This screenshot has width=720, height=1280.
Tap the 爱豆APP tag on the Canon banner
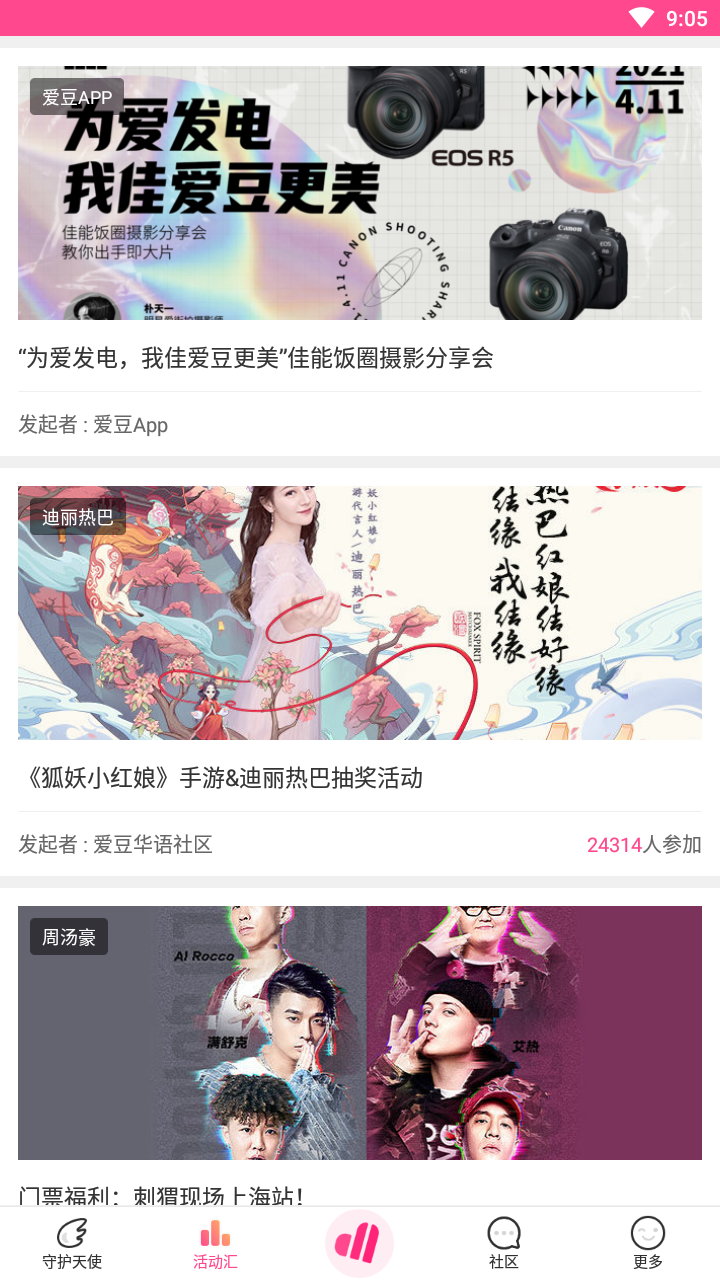coord(74,96)
